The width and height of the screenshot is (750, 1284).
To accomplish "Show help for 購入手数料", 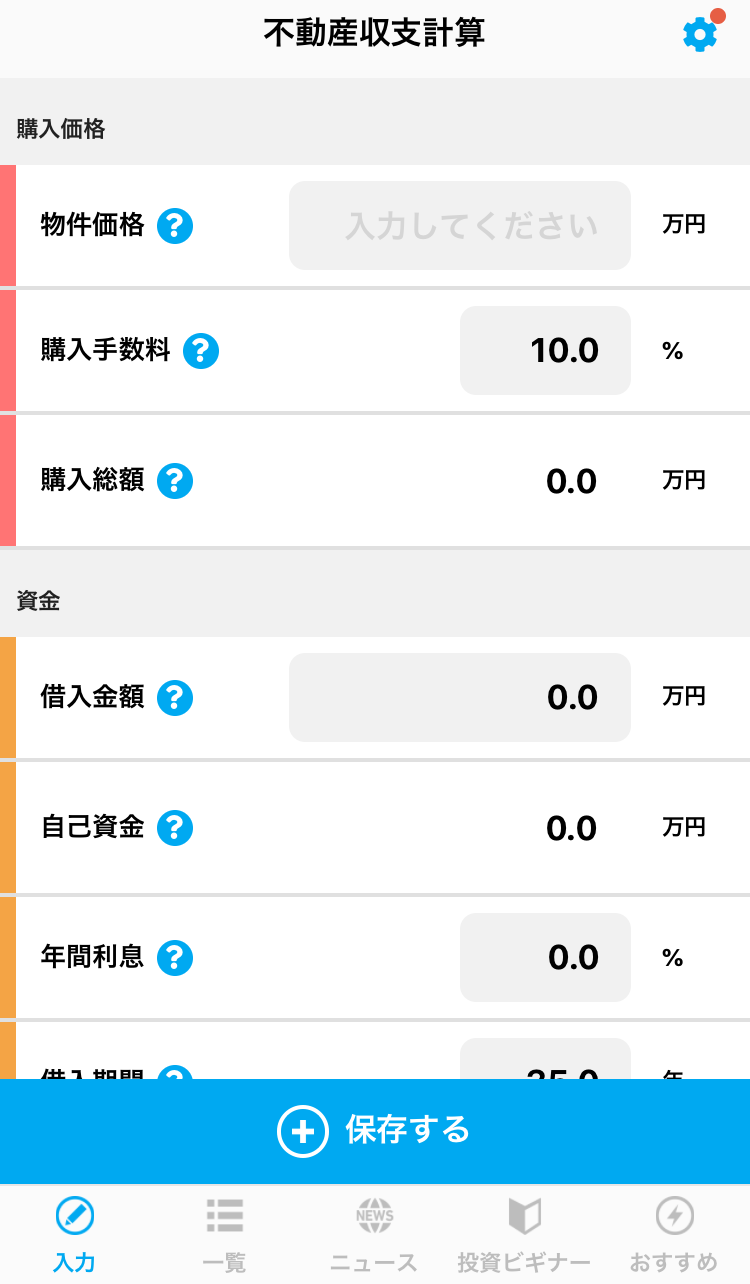I will click(x=201, y=351).
